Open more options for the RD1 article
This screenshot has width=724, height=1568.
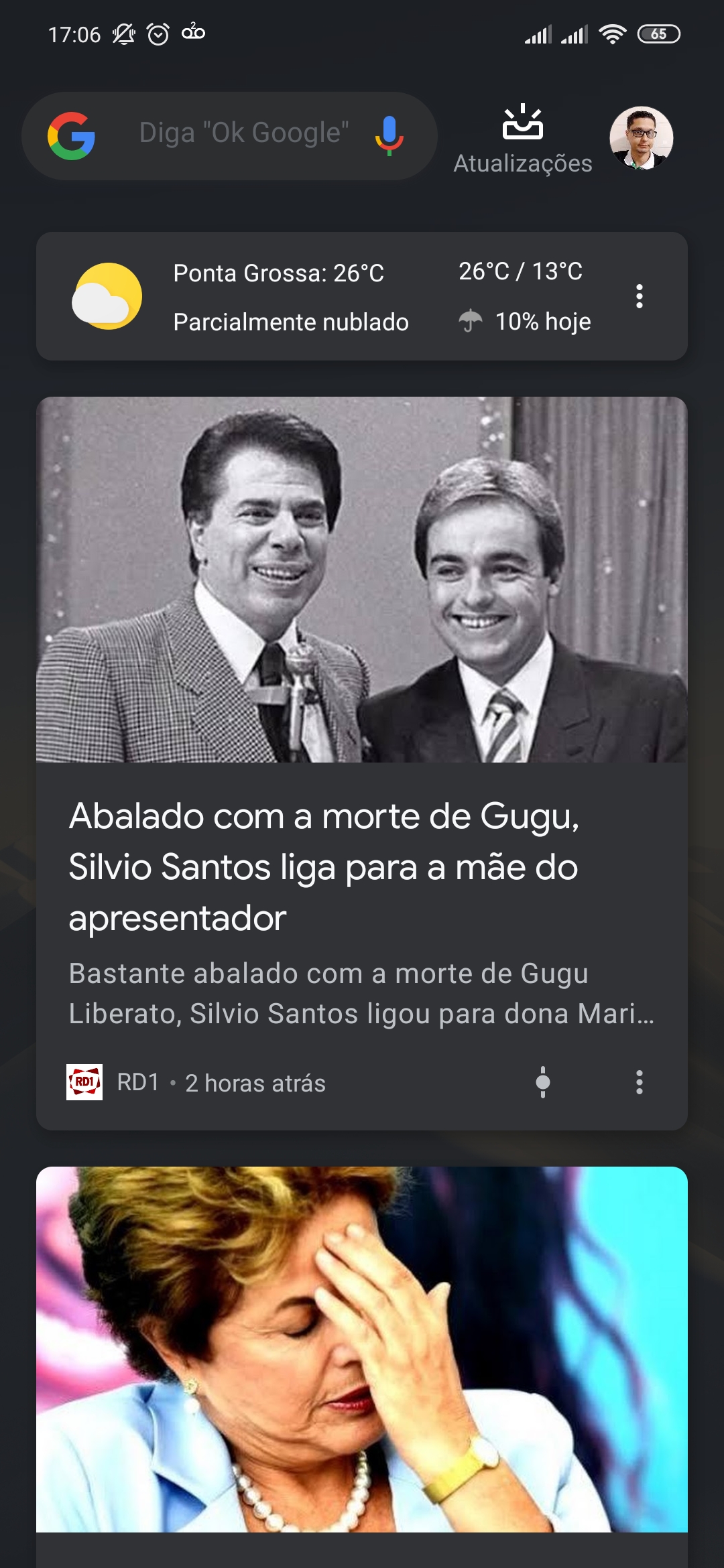(x=640, y=1082)
